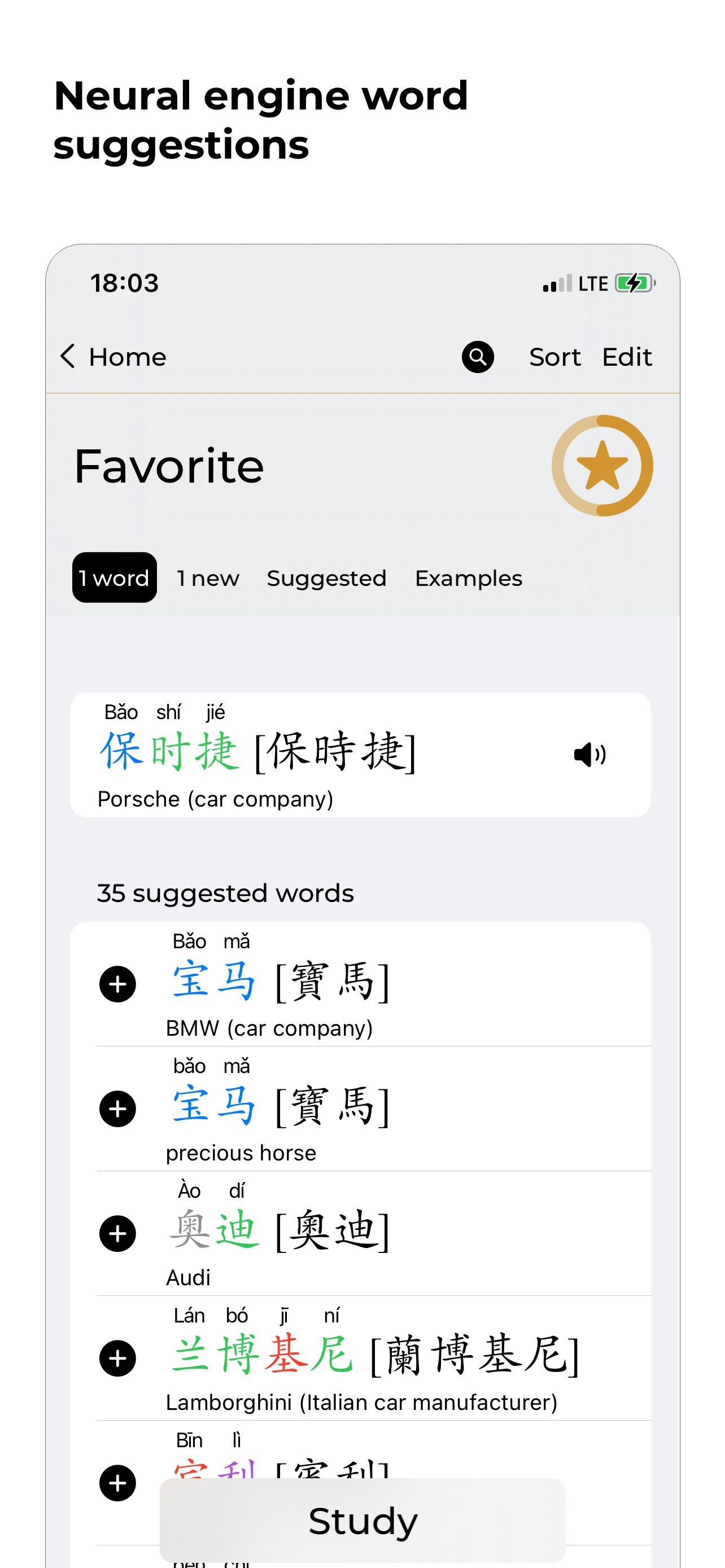Add the 'precious horse' 宝马 entry

click(x=117, y=1108)
